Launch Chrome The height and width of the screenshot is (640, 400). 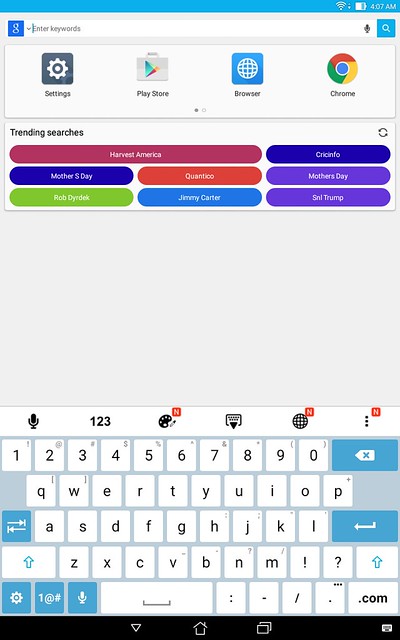(342, 75)
